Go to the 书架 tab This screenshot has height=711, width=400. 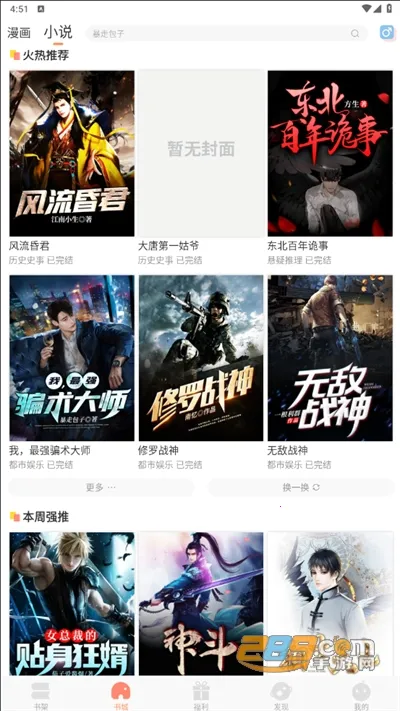[x=40, y=695]
